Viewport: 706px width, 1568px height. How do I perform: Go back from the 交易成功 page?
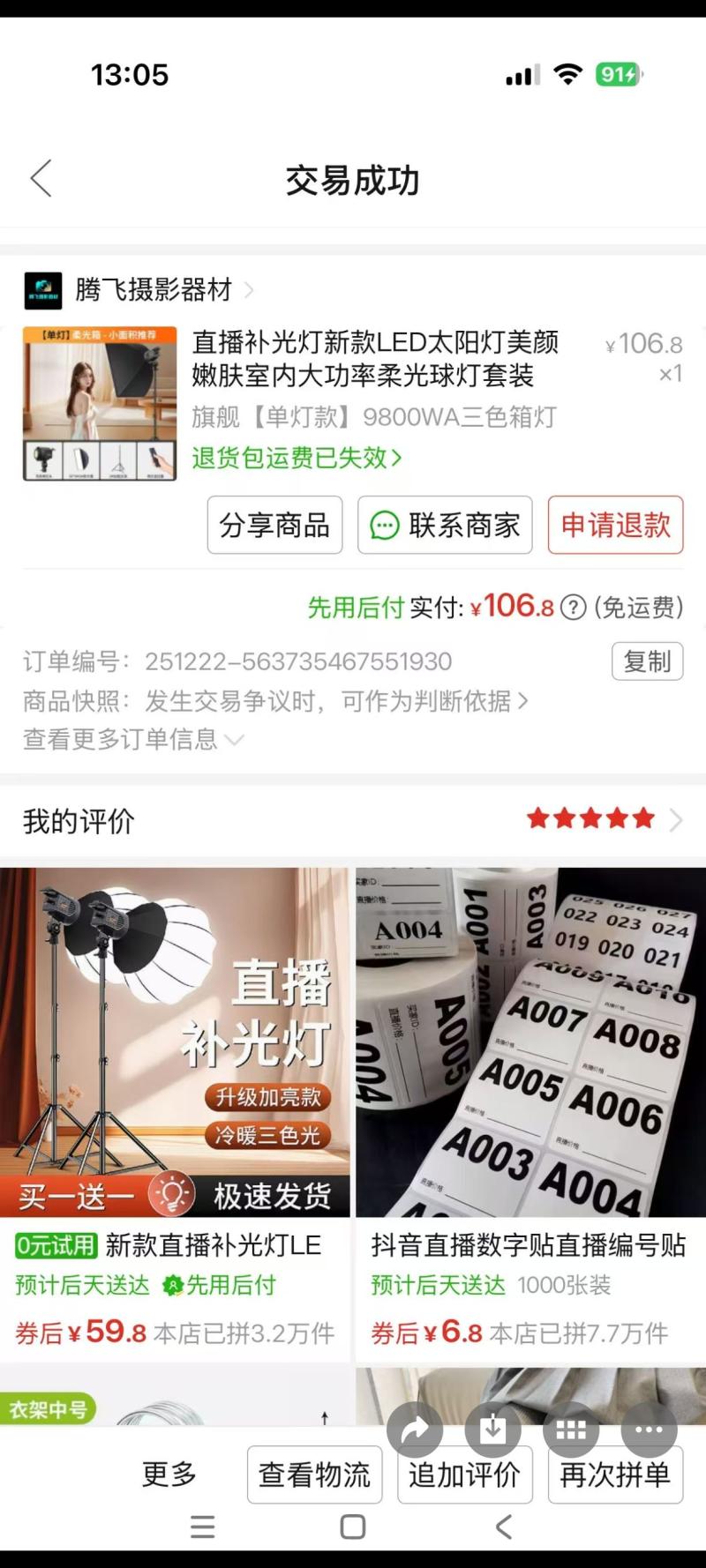[x=41, y=179]
